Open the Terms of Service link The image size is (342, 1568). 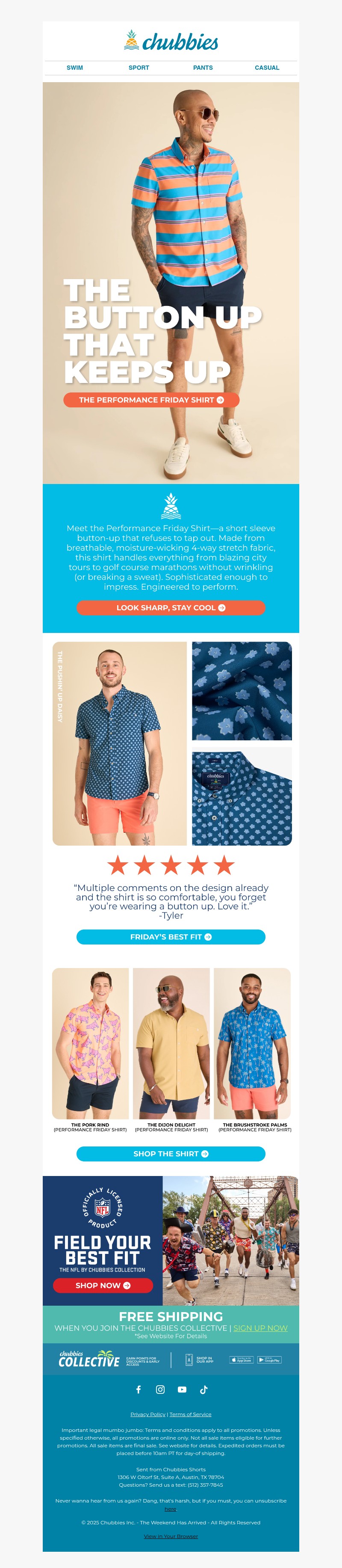coord(191,1414)
